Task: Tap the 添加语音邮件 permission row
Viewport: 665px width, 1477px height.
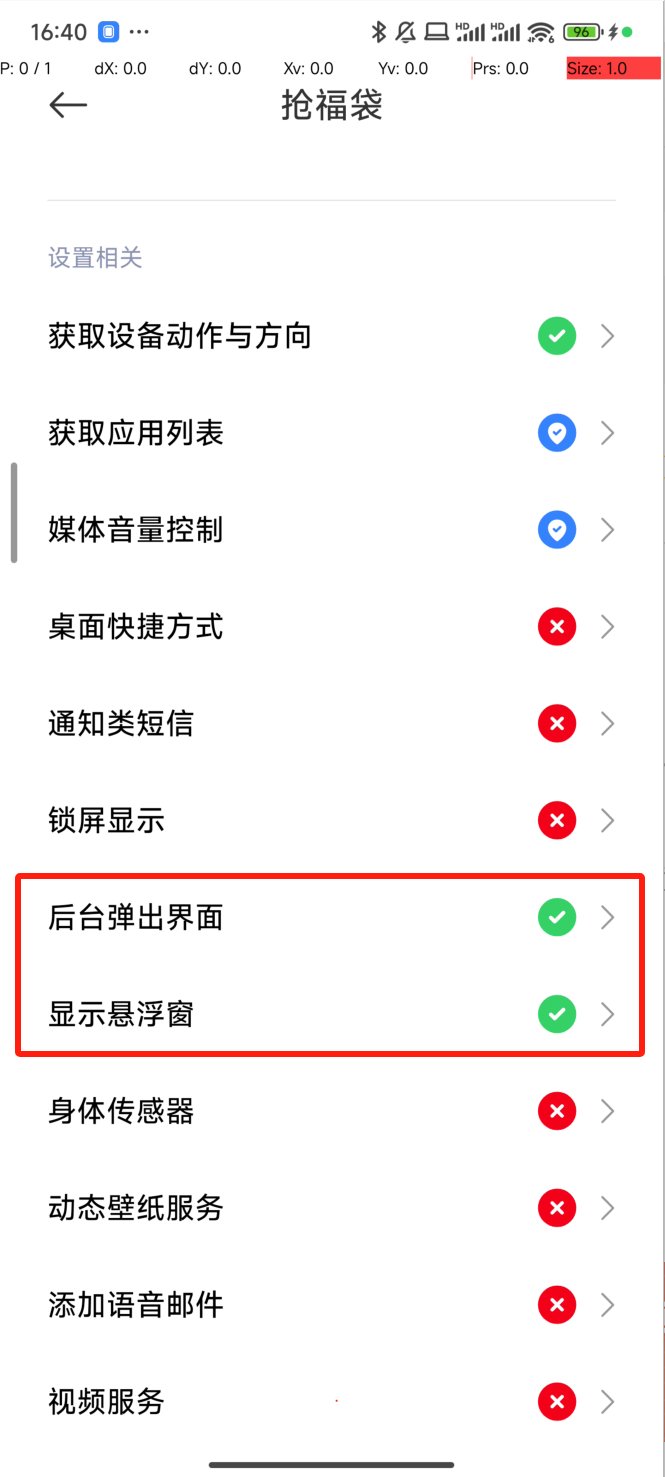Action: point(330,1305)
